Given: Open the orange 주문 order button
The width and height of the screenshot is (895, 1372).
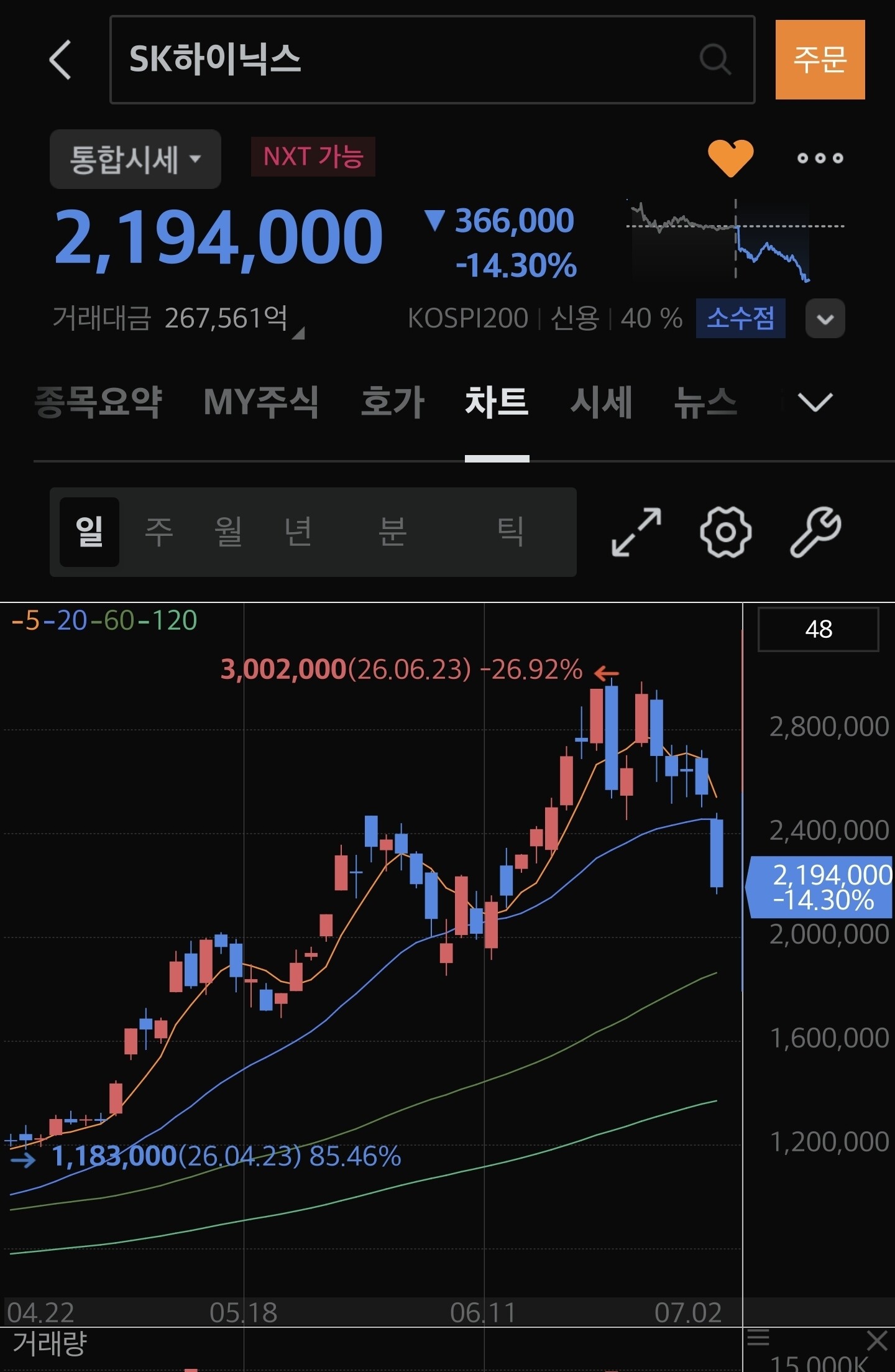Looking at the screenshot, I should click(820, 60).
